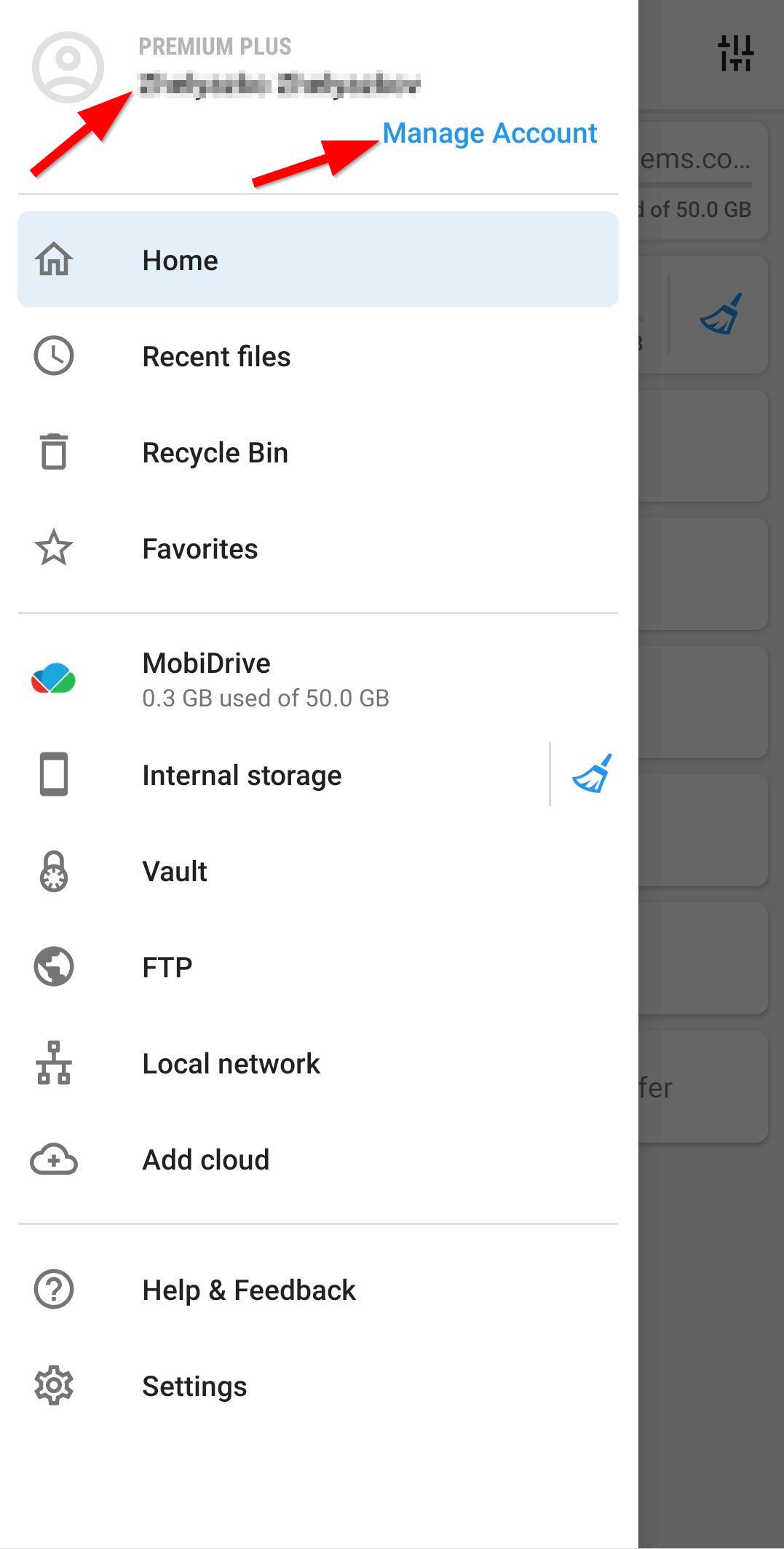Open Local network
This screenshot has width=784, height=1549.
[318, 1063]
